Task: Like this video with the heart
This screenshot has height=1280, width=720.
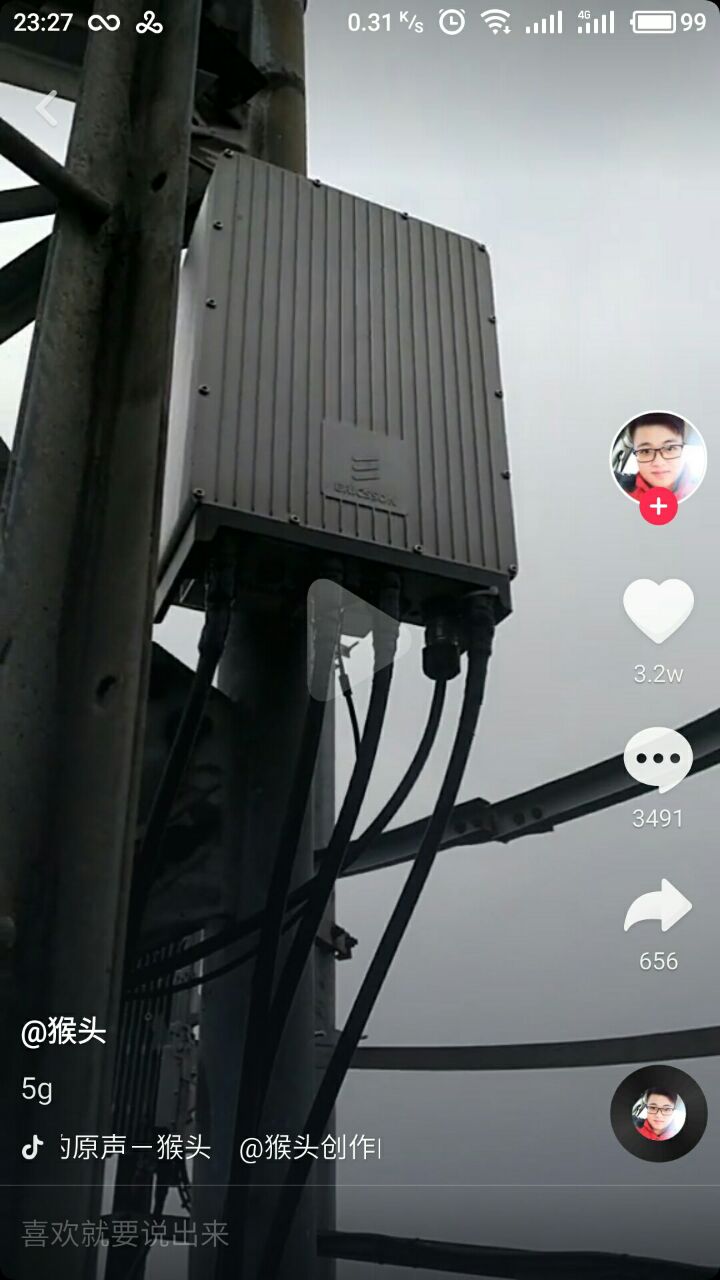Action: tap(658, 611)
